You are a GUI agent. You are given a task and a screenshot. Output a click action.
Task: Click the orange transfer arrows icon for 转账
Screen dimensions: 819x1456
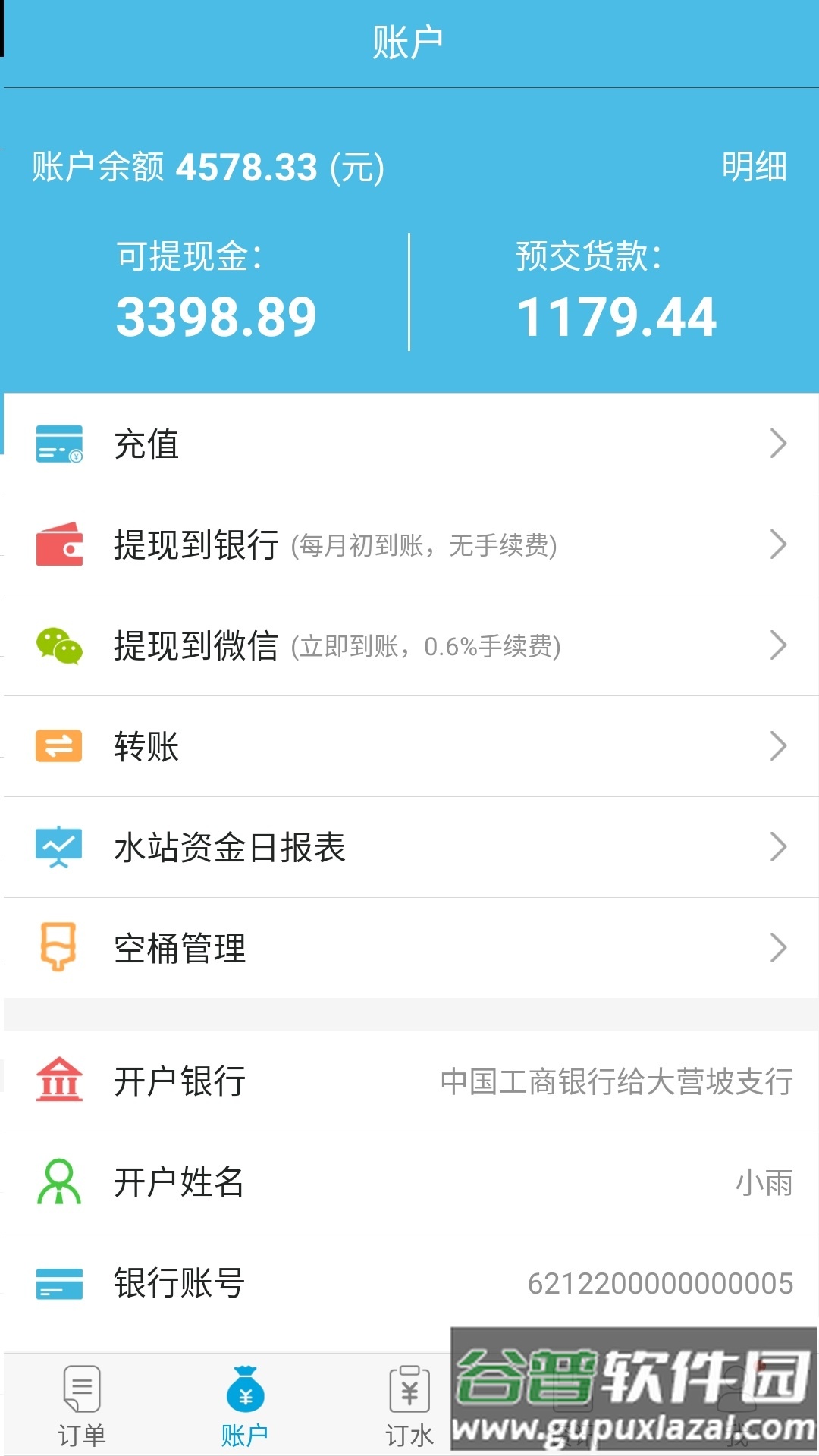click(x=61, y=747)
